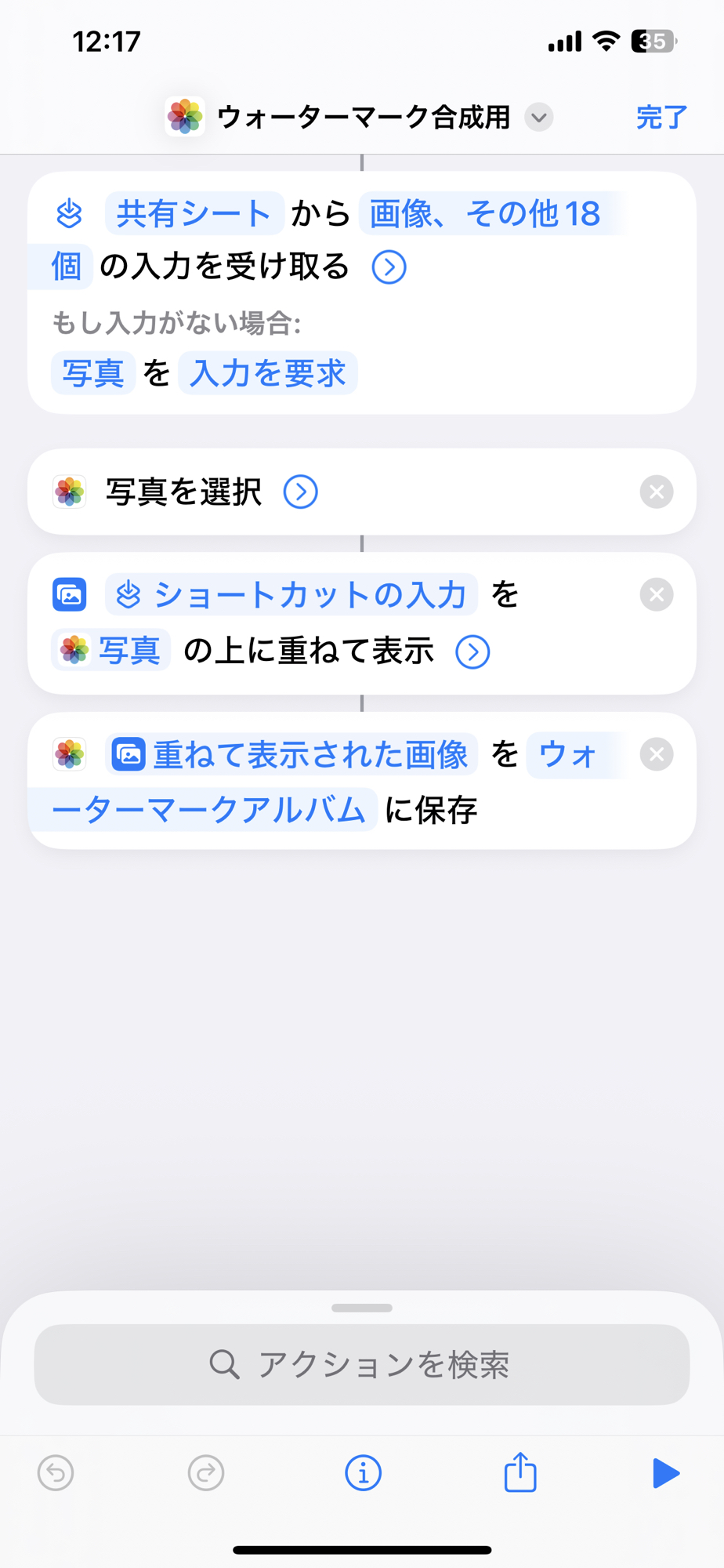Remove the に保存 save action
Viewport: 724px width, 1568px height.
656,755
